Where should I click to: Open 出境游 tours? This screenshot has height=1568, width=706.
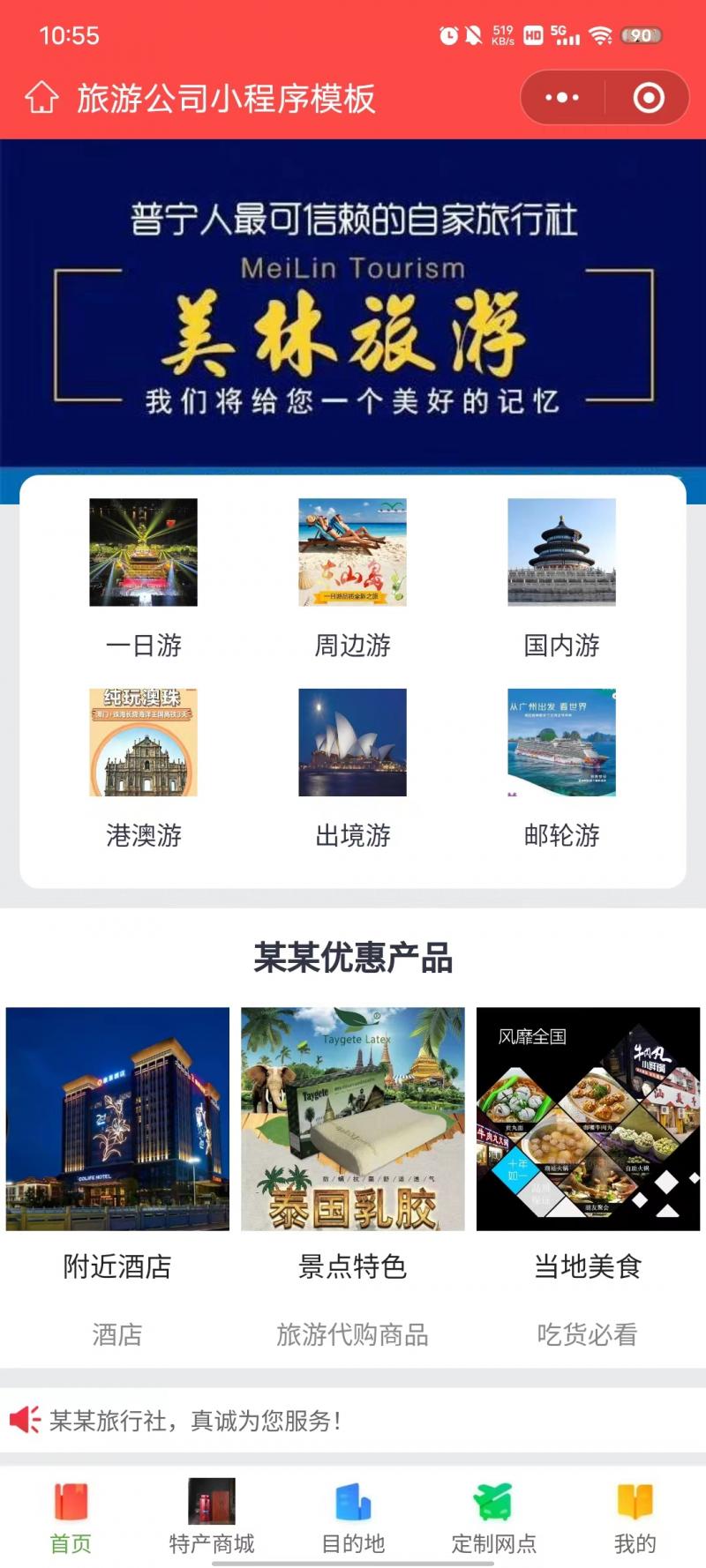[352, 765]
